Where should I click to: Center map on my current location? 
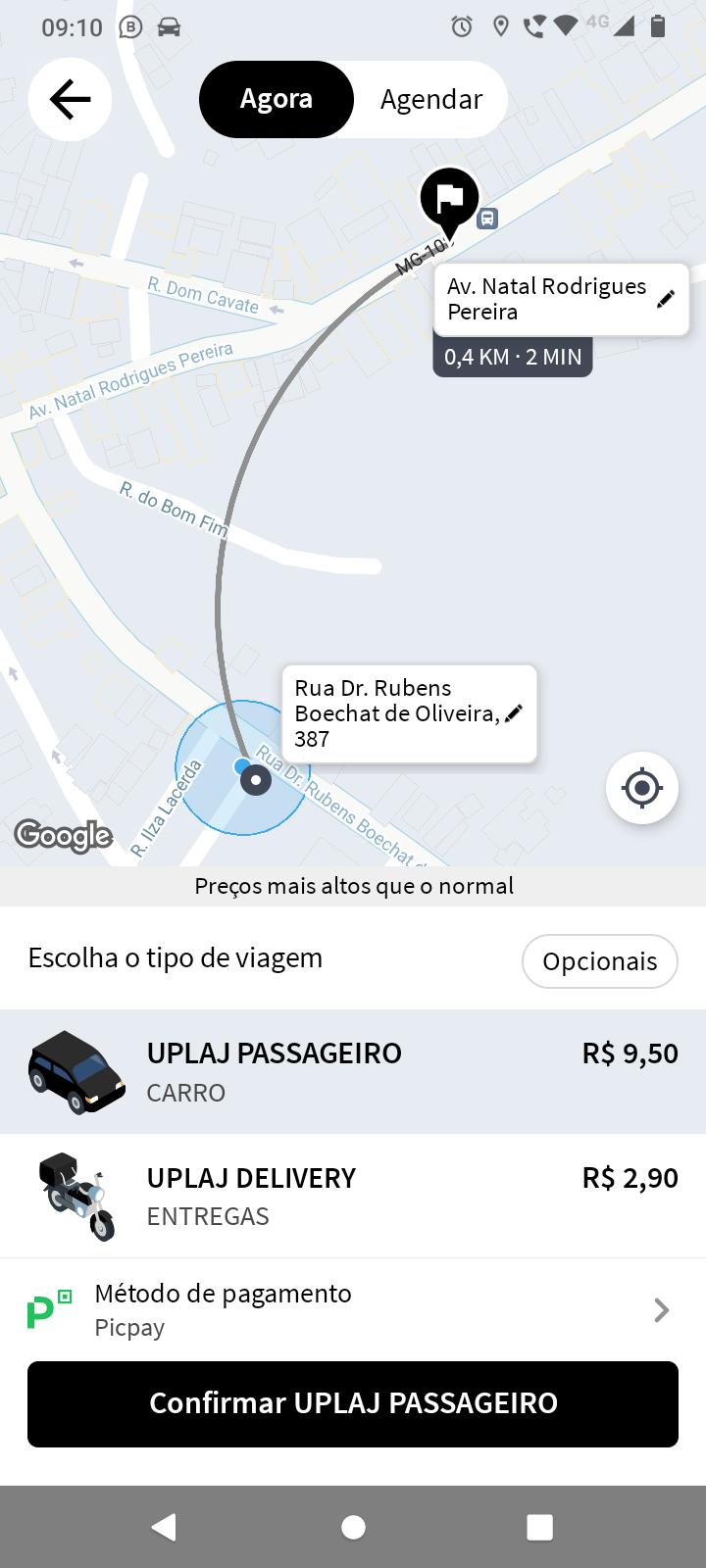(642, 788)
